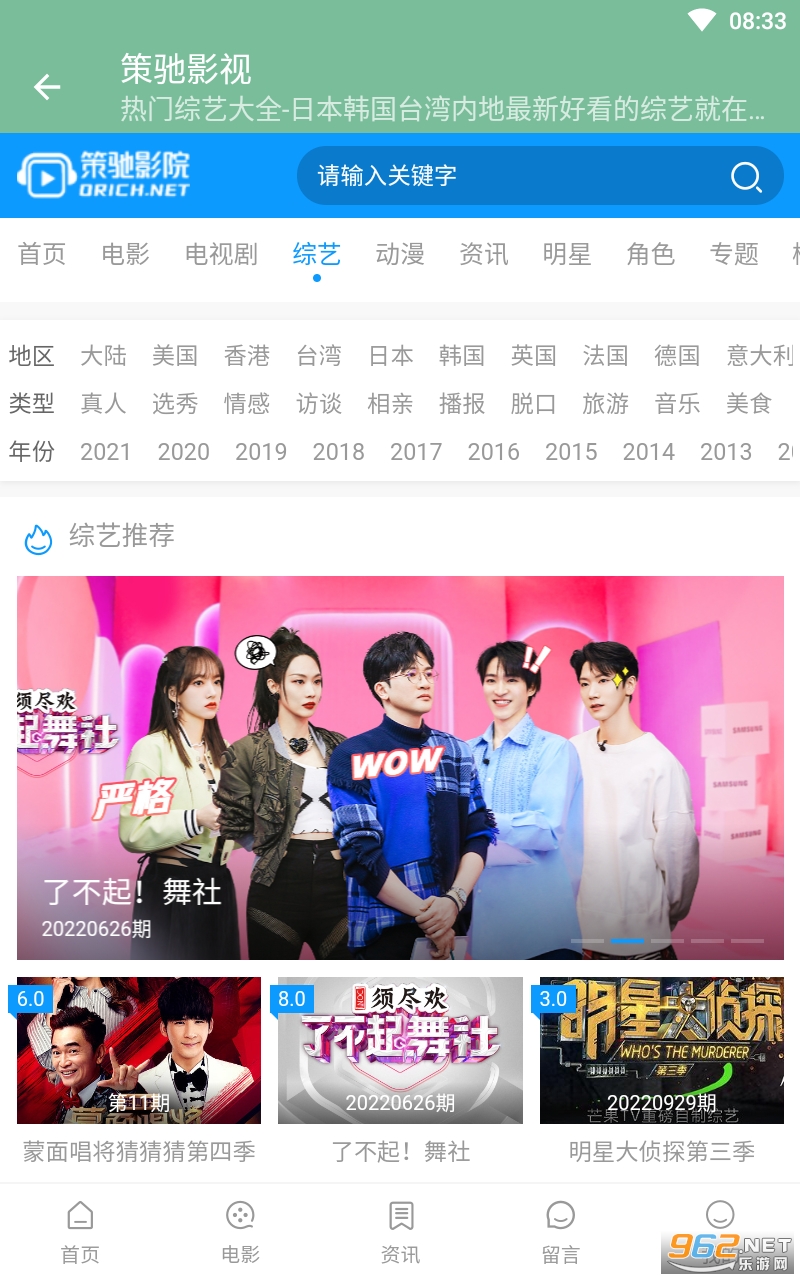Screen dimensions: 800x1280
Task: Open the 动漫 top tab
Action: (x=400, y=254)
